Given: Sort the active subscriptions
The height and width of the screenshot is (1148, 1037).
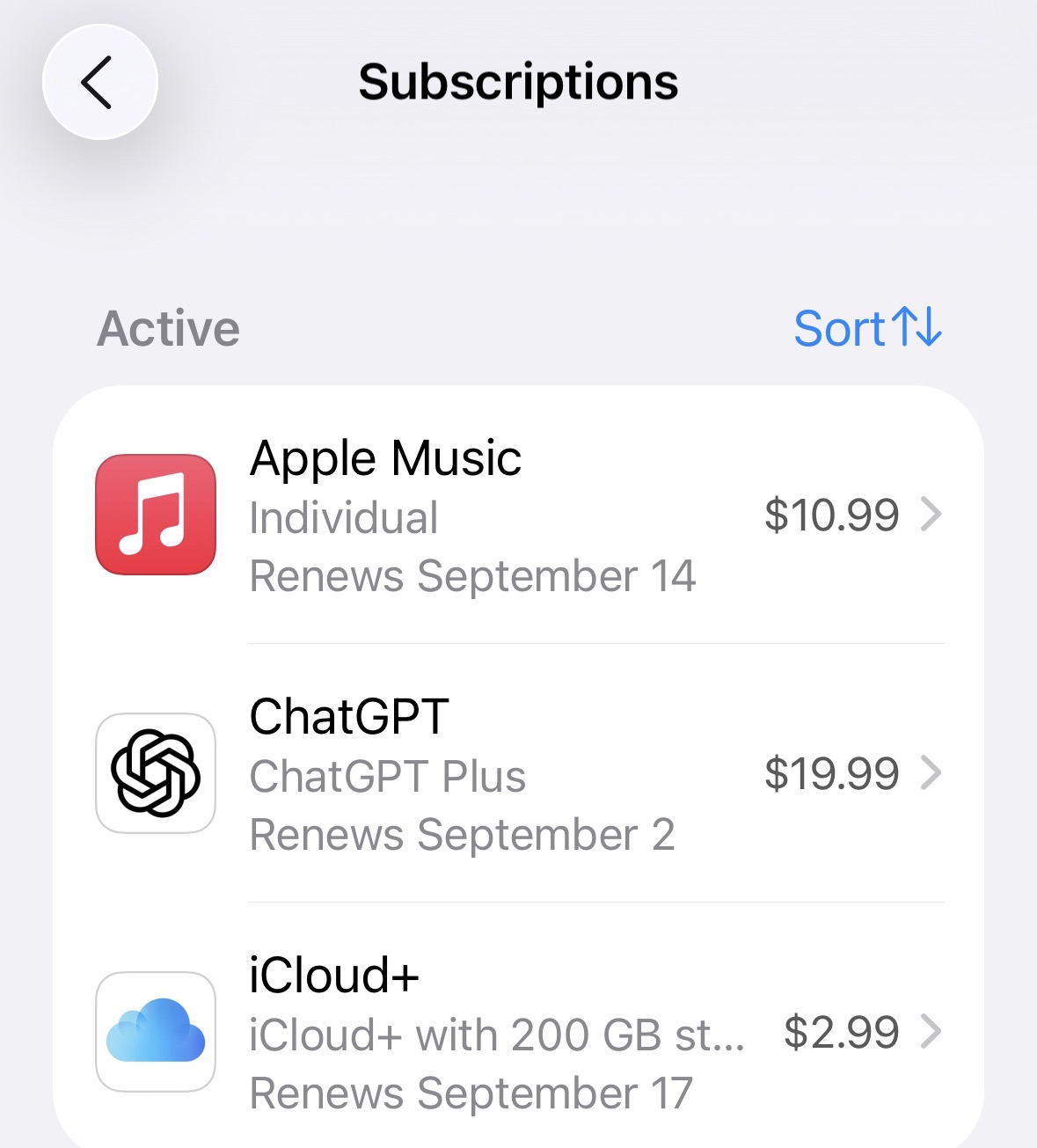Looking at the screenshot, I should [x=866, y=328].
